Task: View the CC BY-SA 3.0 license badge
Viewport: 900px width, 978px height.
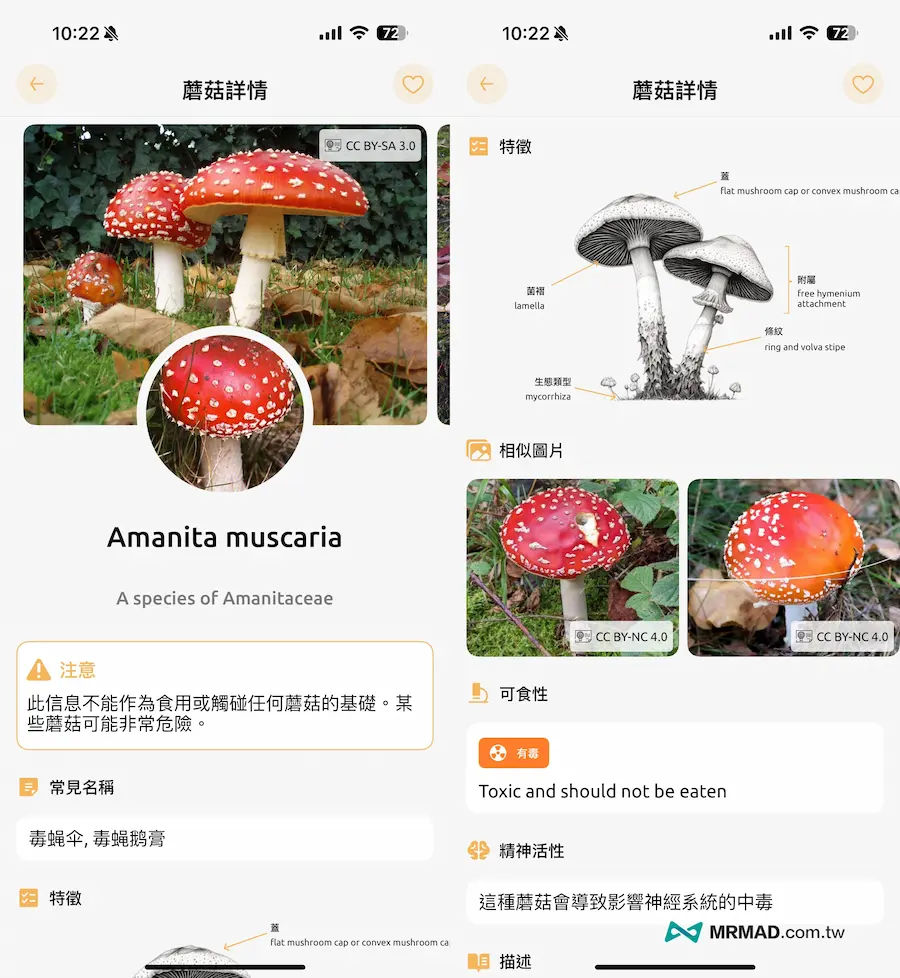Action: click(x=370, y=146)
